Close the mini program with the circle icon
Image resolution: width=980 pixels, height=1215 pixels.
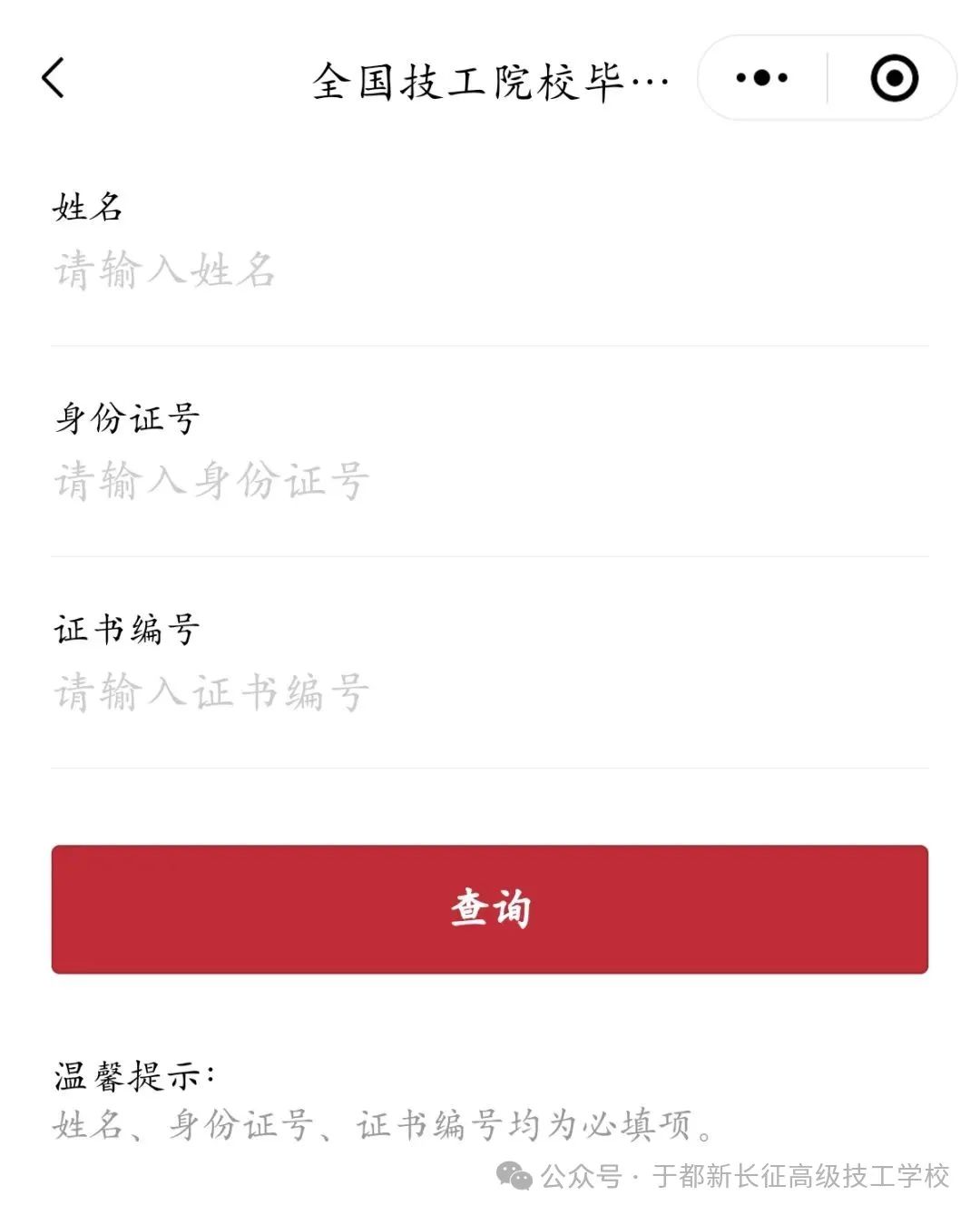pos(894,78)
